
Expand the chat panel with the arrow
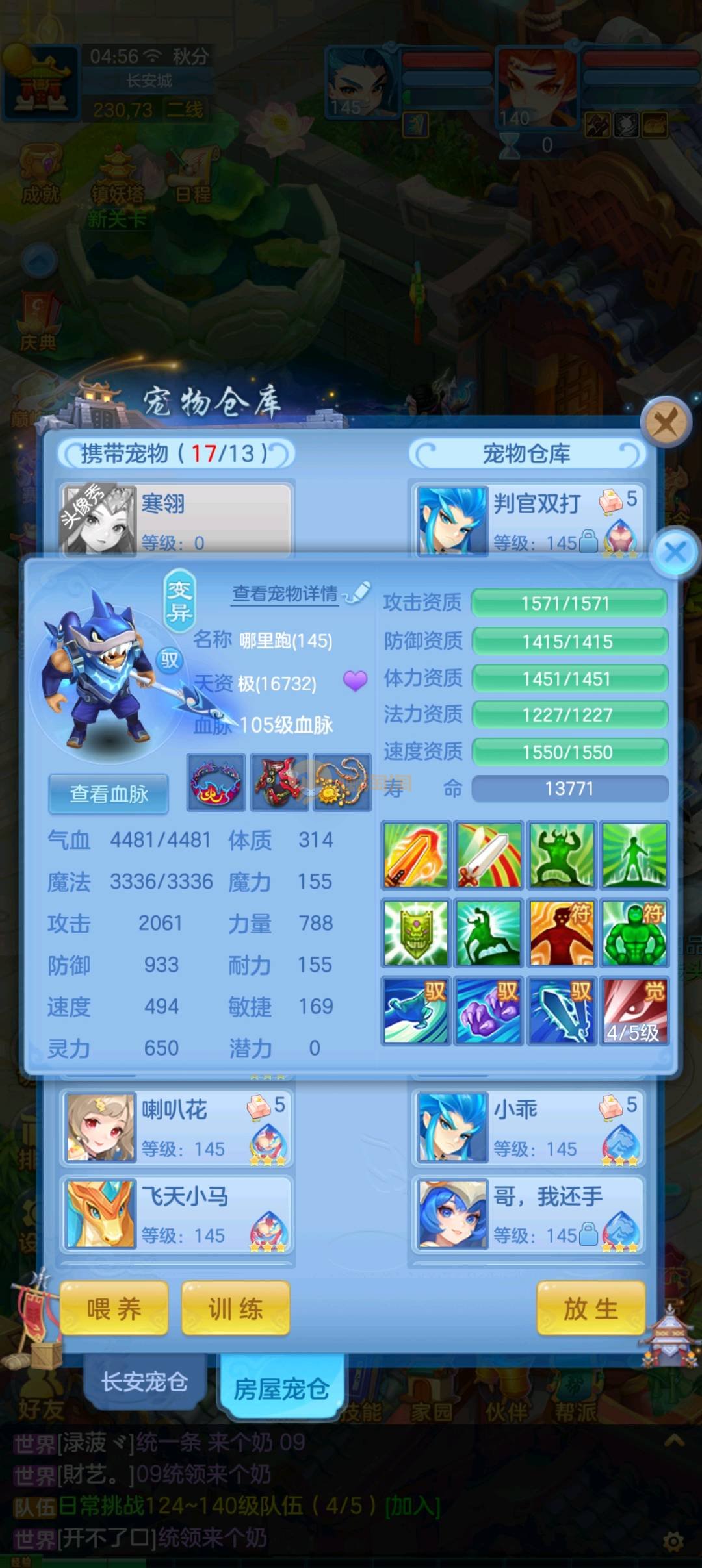click(x=674, y=1441)
